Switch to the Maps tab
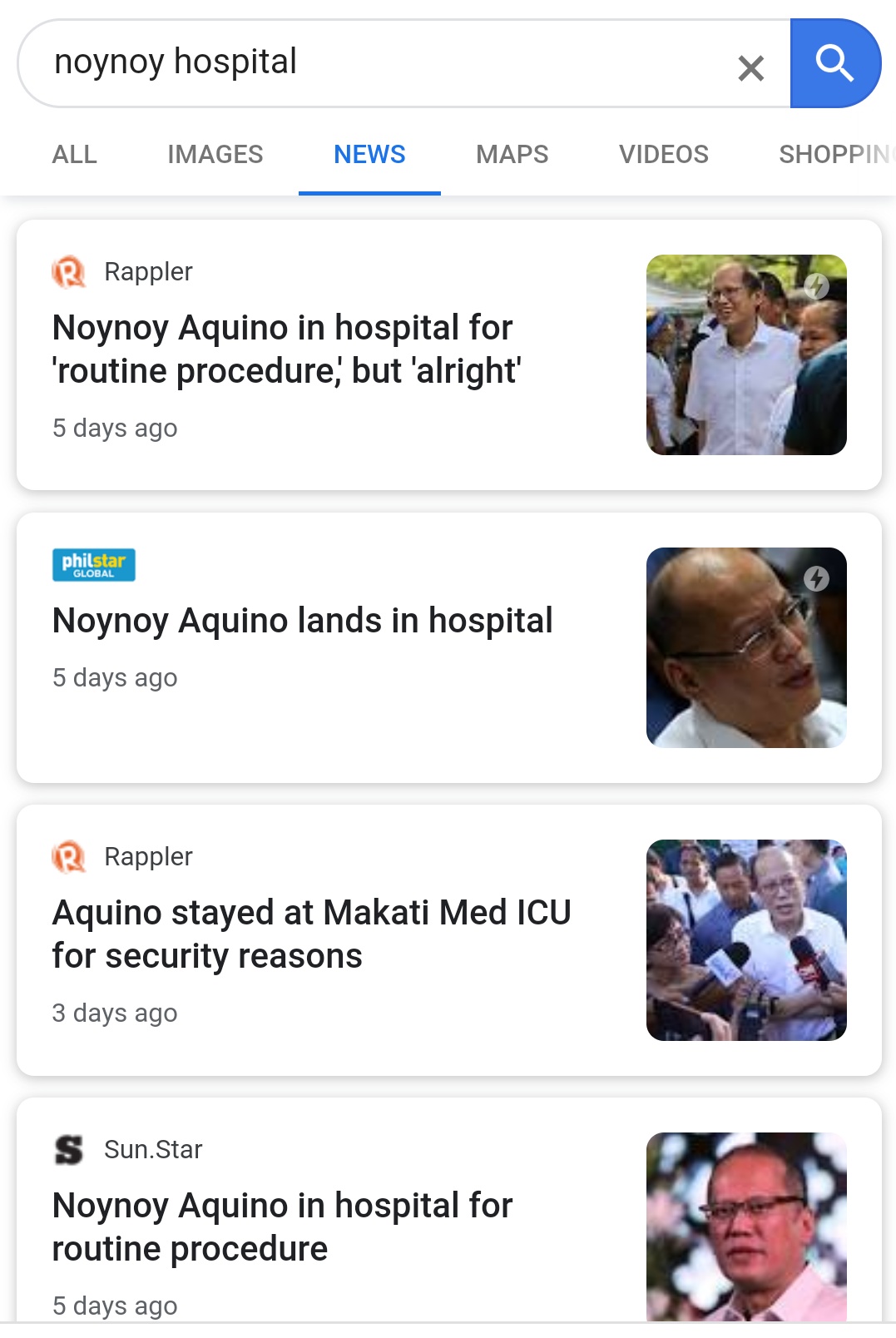Image resolution: width=896 pixels, height=1338 pixels. (512, 155)
